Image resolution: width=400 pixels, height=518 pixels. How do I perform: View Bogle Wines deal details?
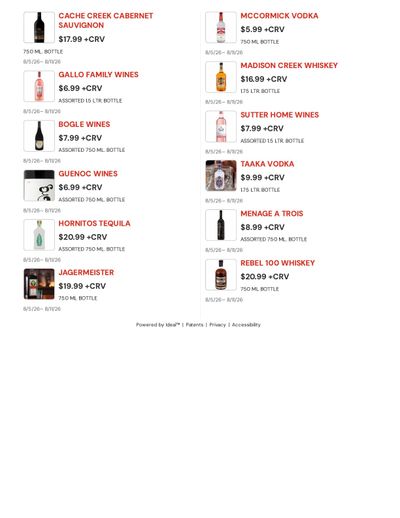click(x=84, y=124)
